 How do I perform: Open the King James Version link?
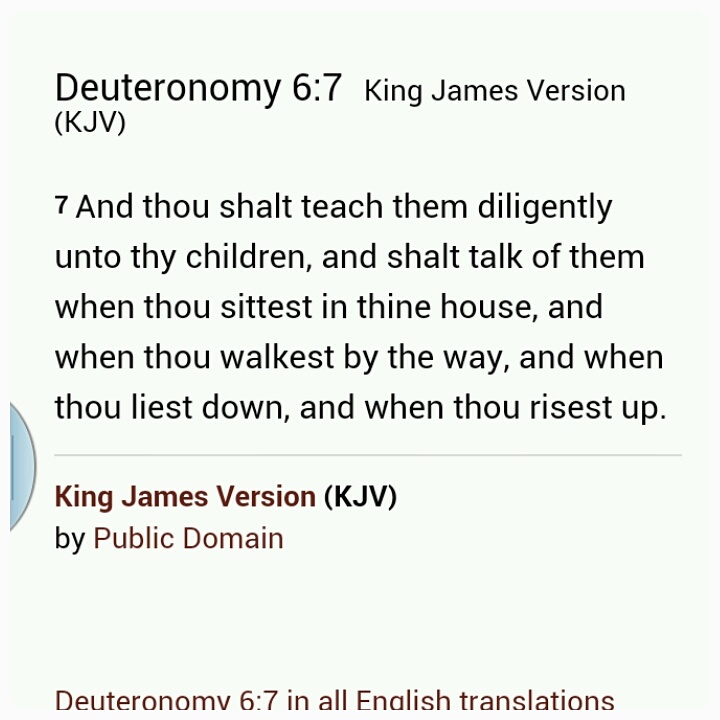point(185,497)
